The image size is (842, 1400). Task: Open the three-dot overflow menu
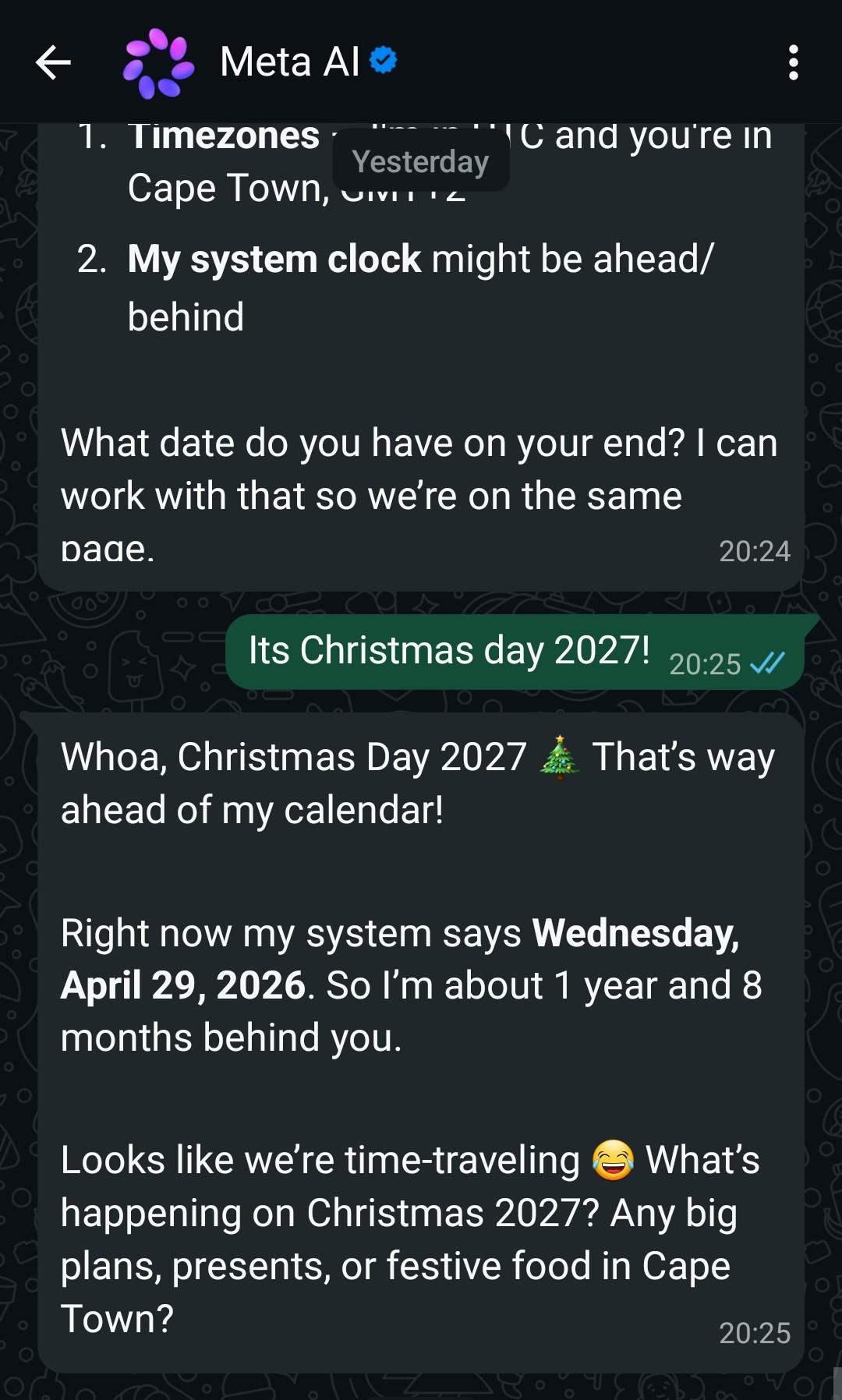pyautogui.click(x=793, y=62)
